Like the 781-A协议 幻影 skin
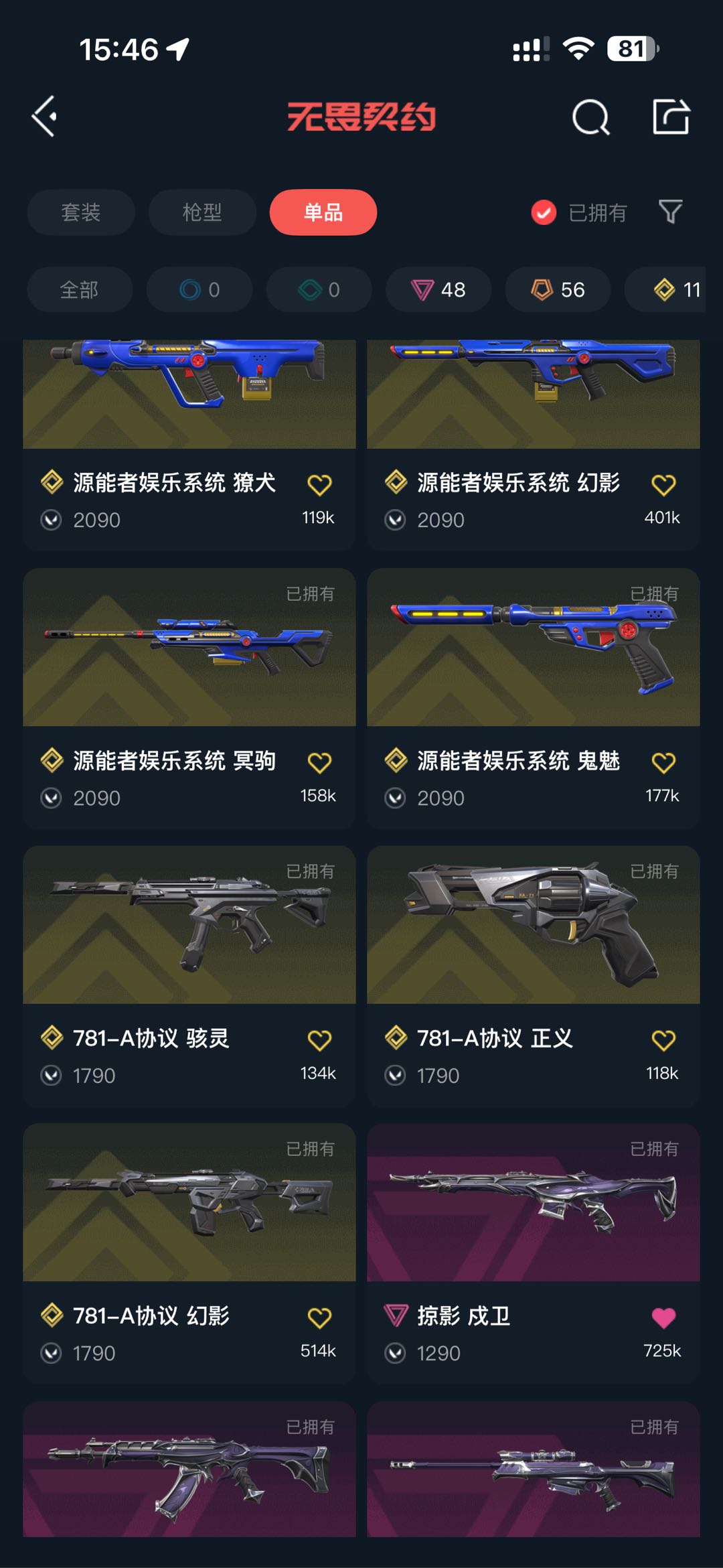 [319, 1317]
